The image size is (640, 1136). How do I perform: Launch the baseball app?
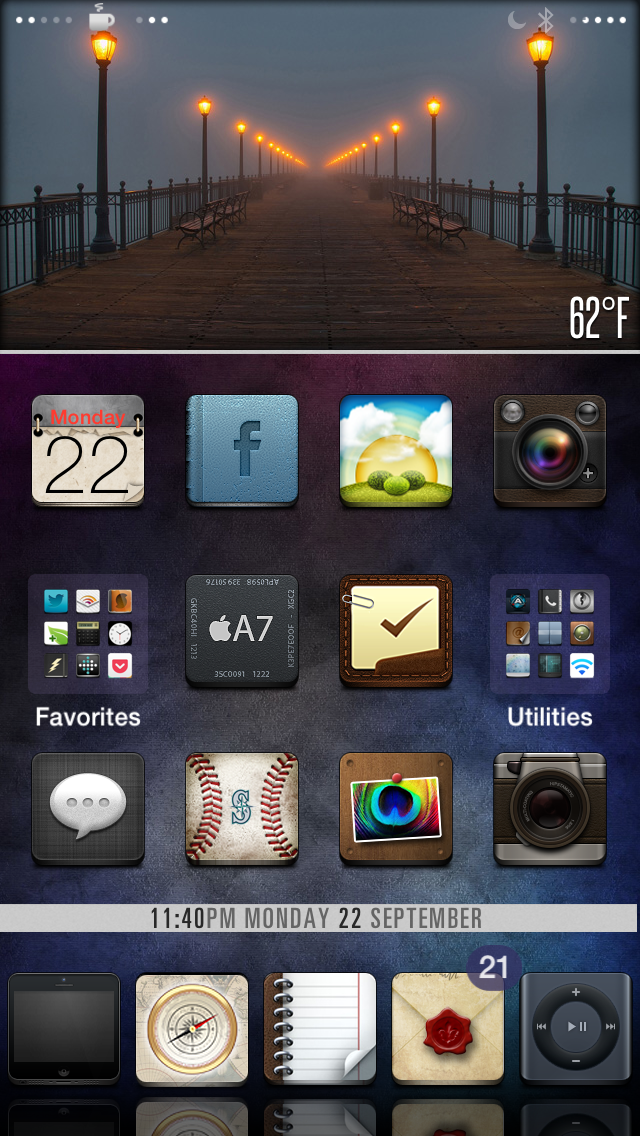242,809
